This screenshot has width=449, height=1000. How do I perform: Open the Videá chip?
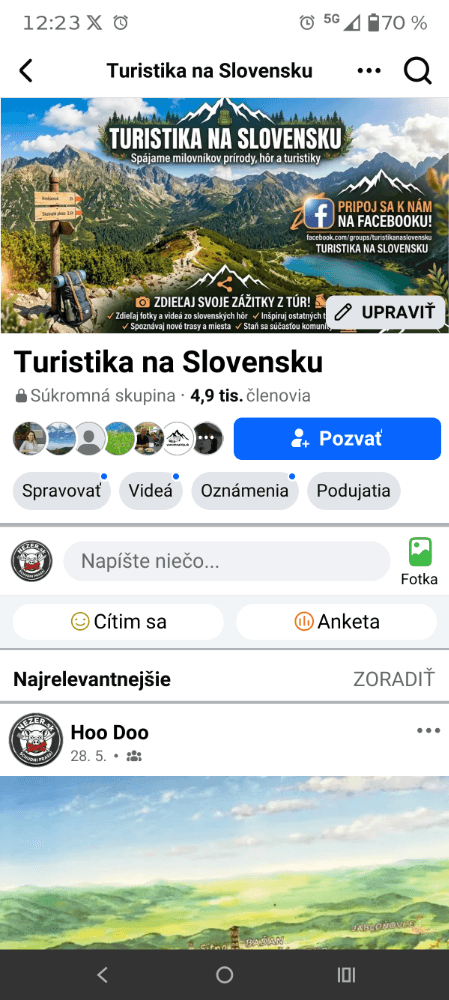pyautogui.click(x=151, y=491)
